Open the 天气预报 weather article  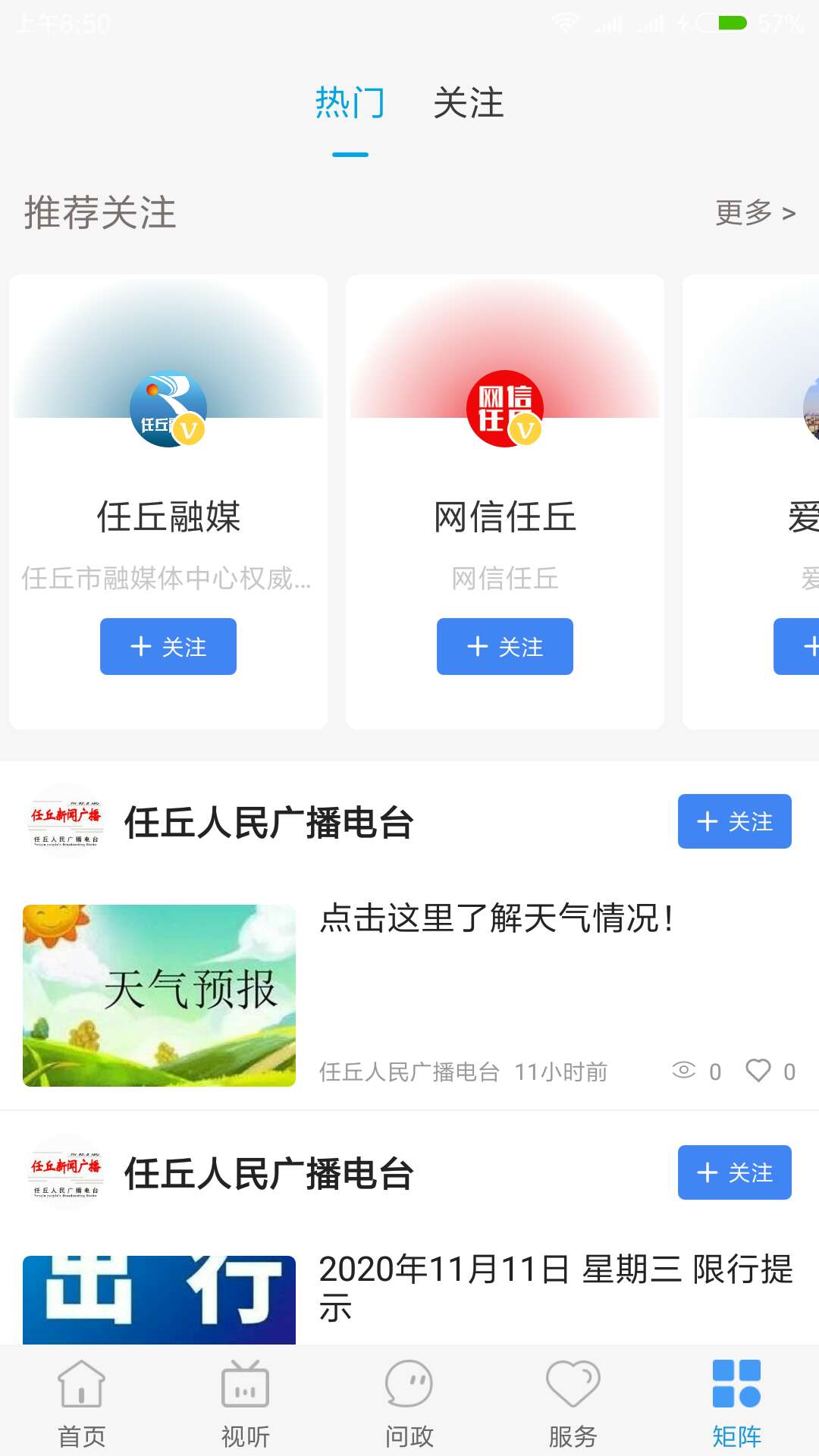(496, 918)
